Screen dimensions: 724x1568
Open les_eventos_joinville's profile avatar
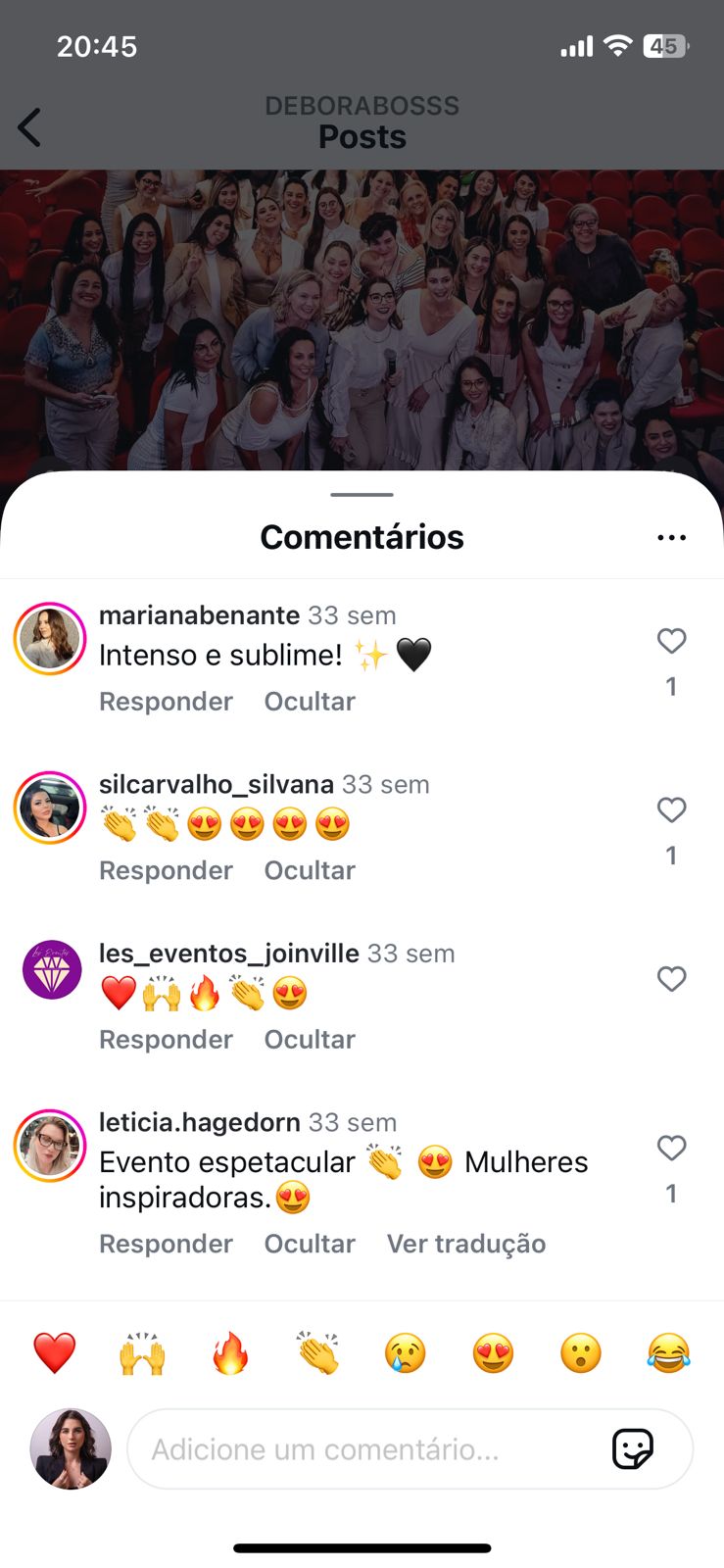[x=52, y=970]
